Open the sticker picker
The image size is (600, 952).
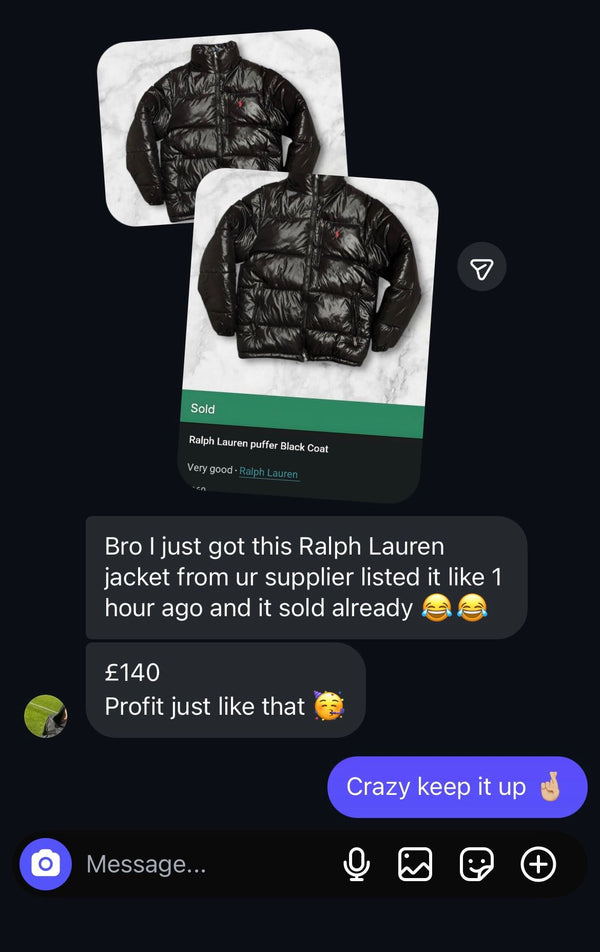[x=476, y=864]
